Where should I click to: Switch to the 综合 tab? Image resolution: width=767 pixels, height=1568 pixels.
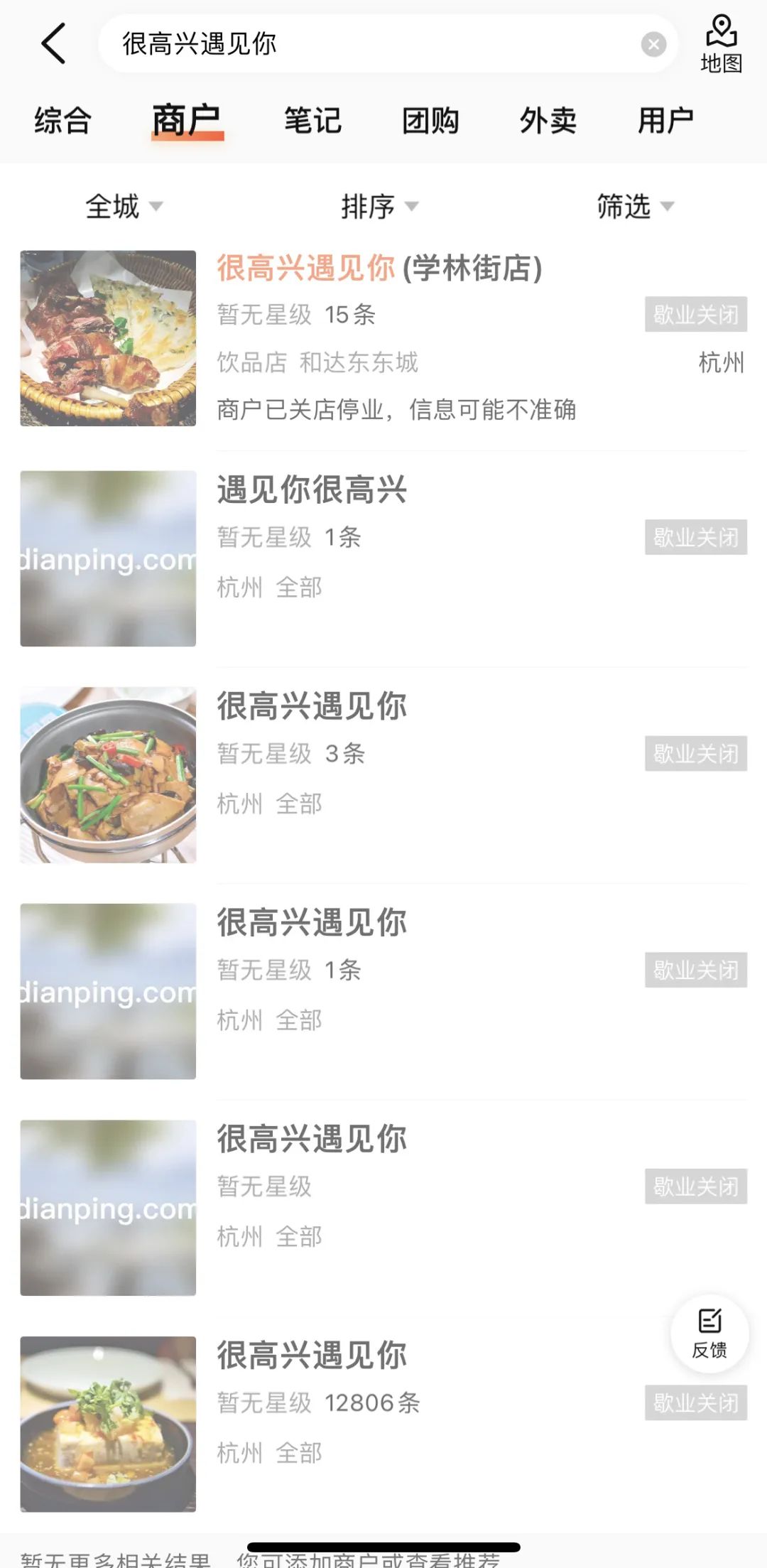pyautogui.click(x=62, y=120)
